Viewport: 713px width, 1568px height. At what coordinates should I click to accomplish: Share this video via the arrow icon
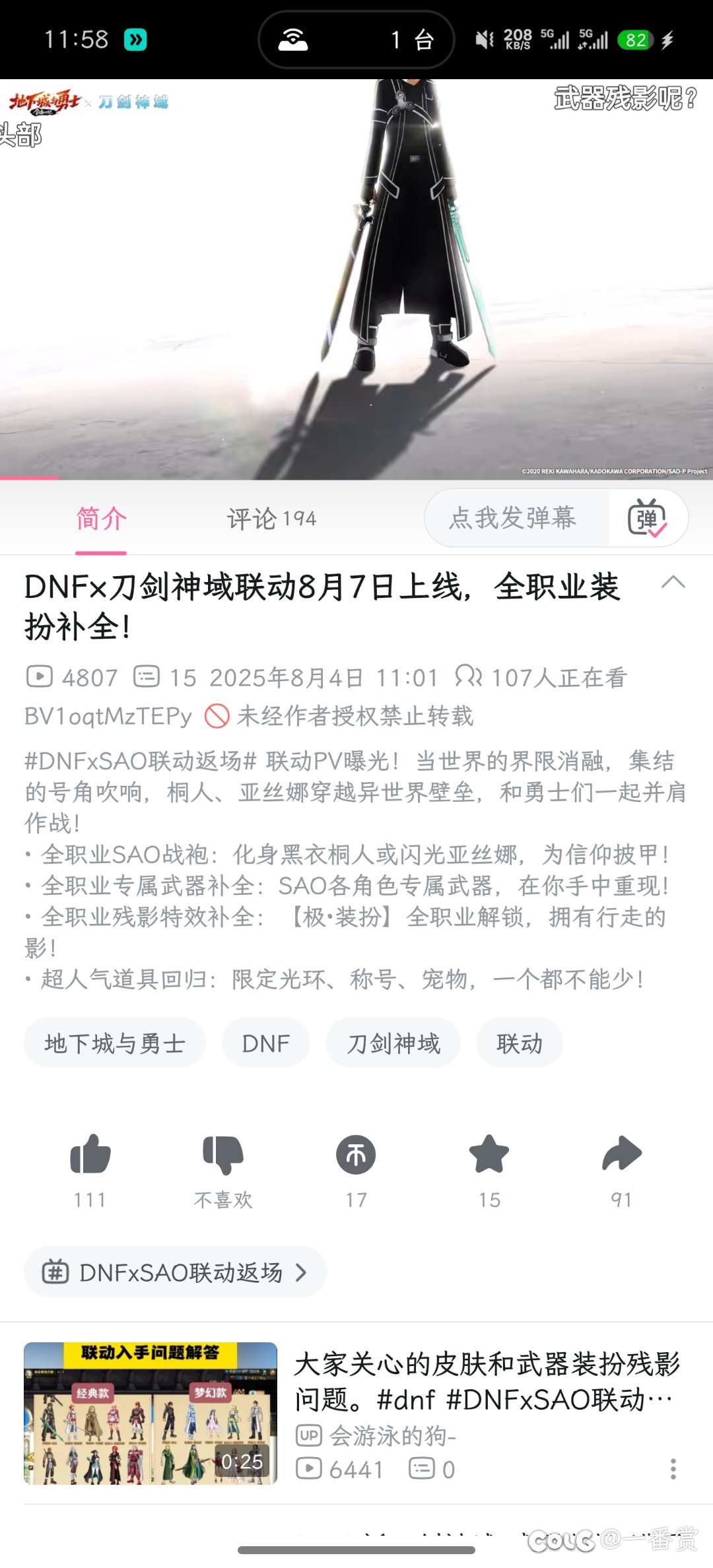point(622,1154)
